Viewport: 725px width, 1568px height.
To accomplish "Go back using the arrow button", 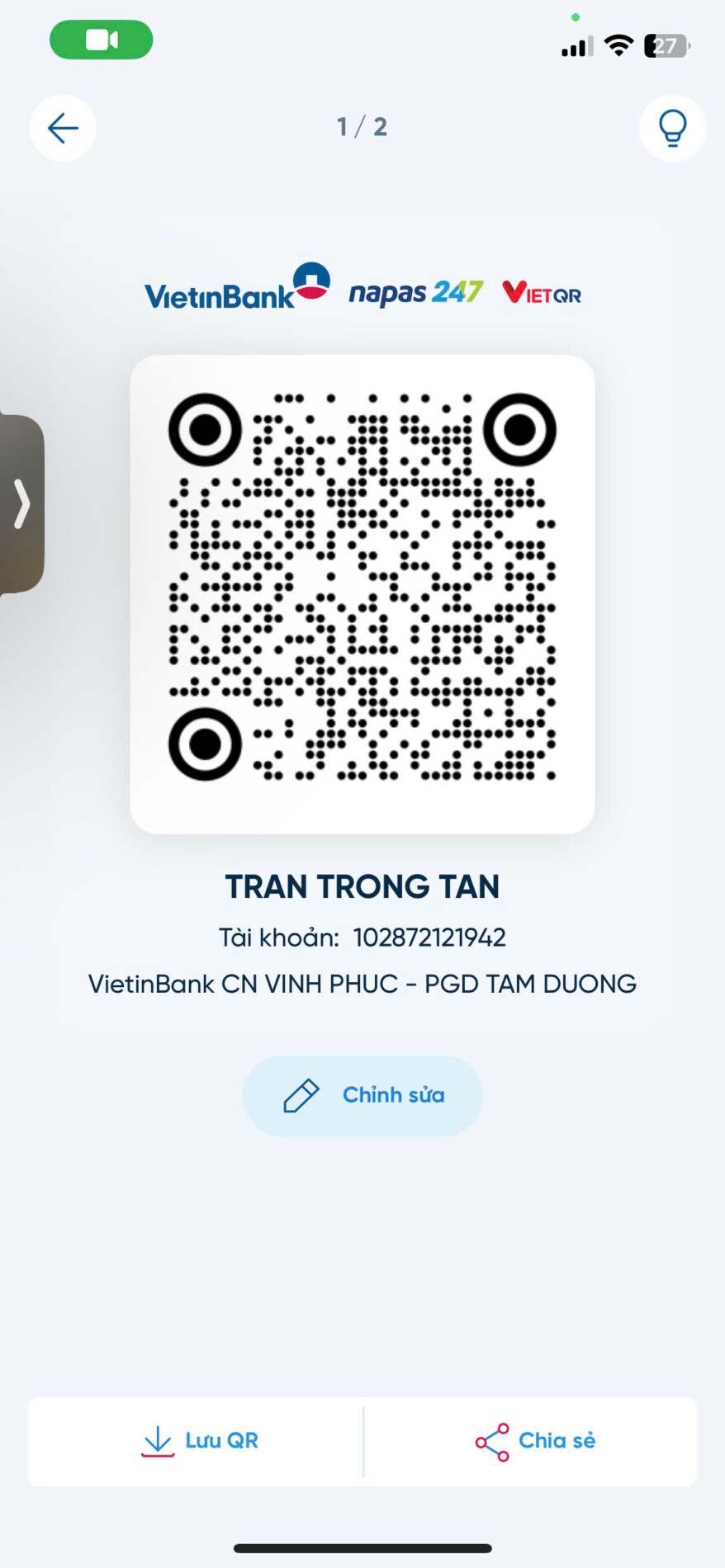I will (63, 128).
